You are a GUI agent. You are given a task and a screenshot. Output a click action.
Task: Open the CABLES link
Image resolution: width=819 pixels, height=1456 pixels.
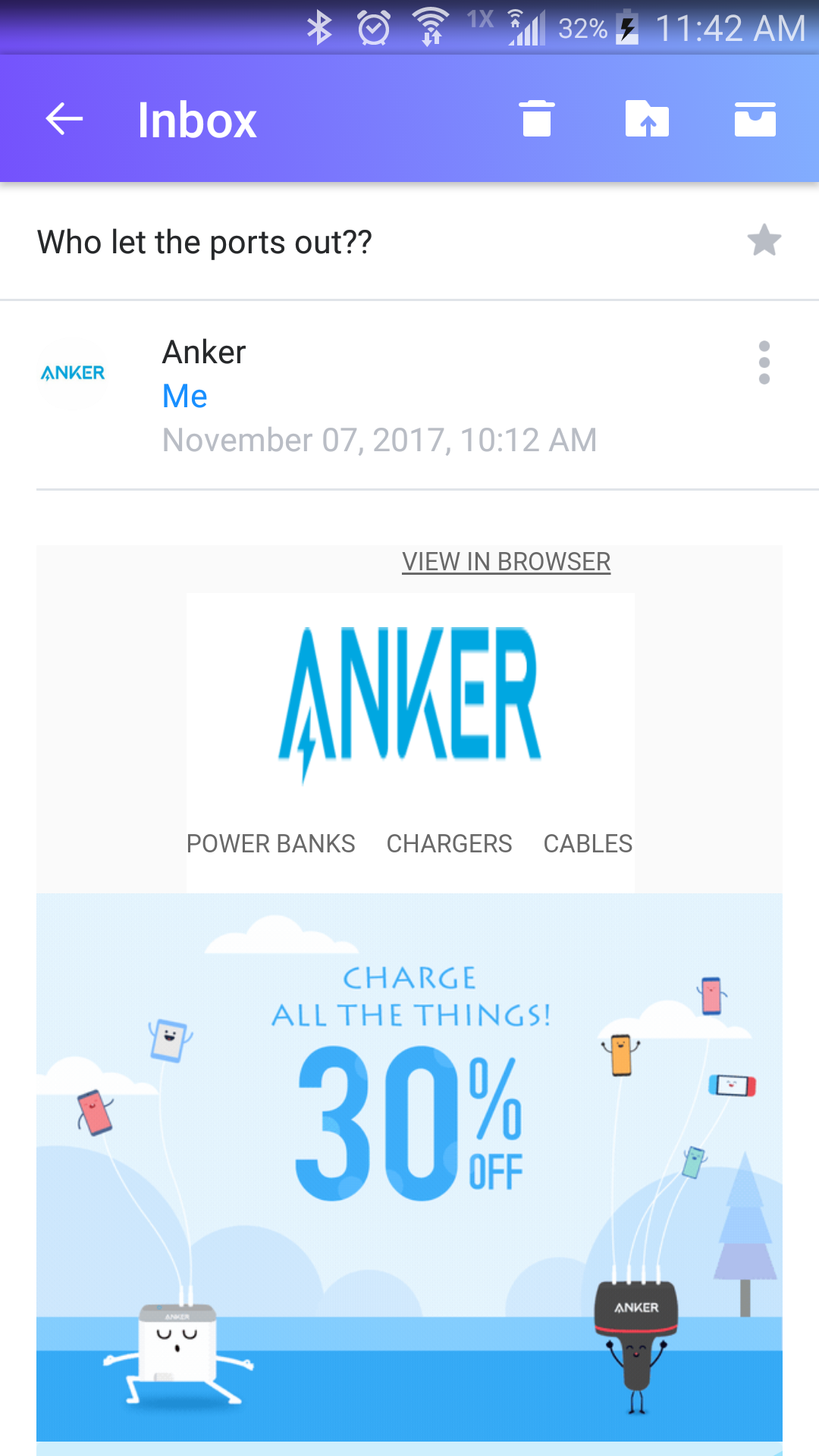(588, 843)
